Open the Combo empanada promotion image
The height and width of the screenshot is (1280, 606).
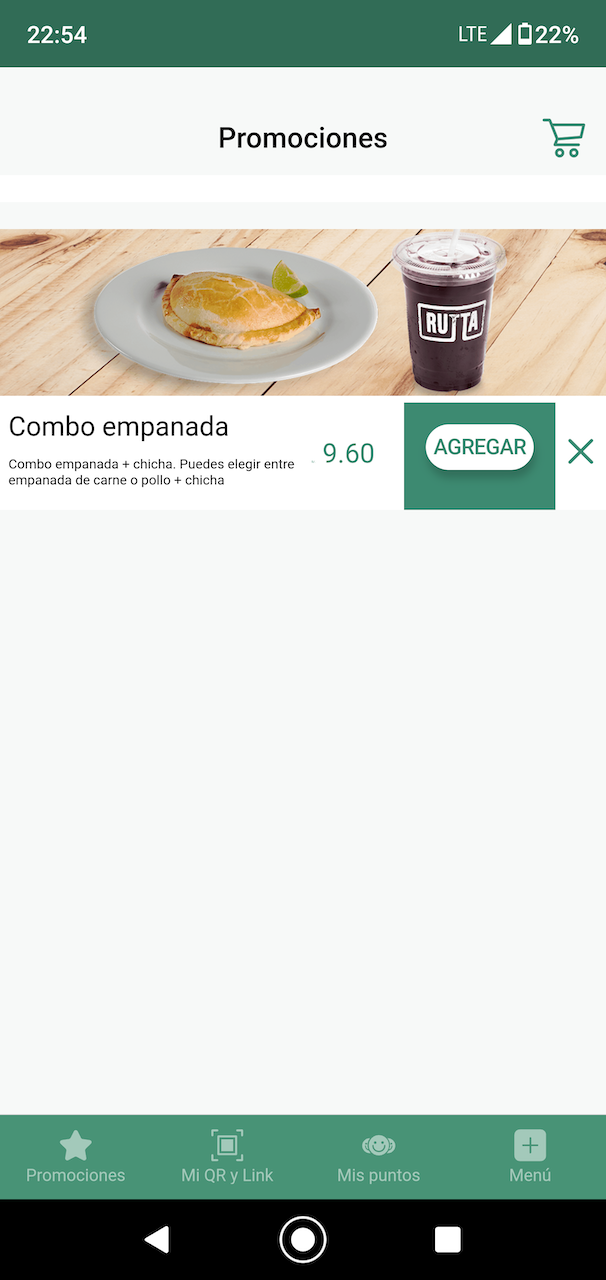click(x=303, y=312)
